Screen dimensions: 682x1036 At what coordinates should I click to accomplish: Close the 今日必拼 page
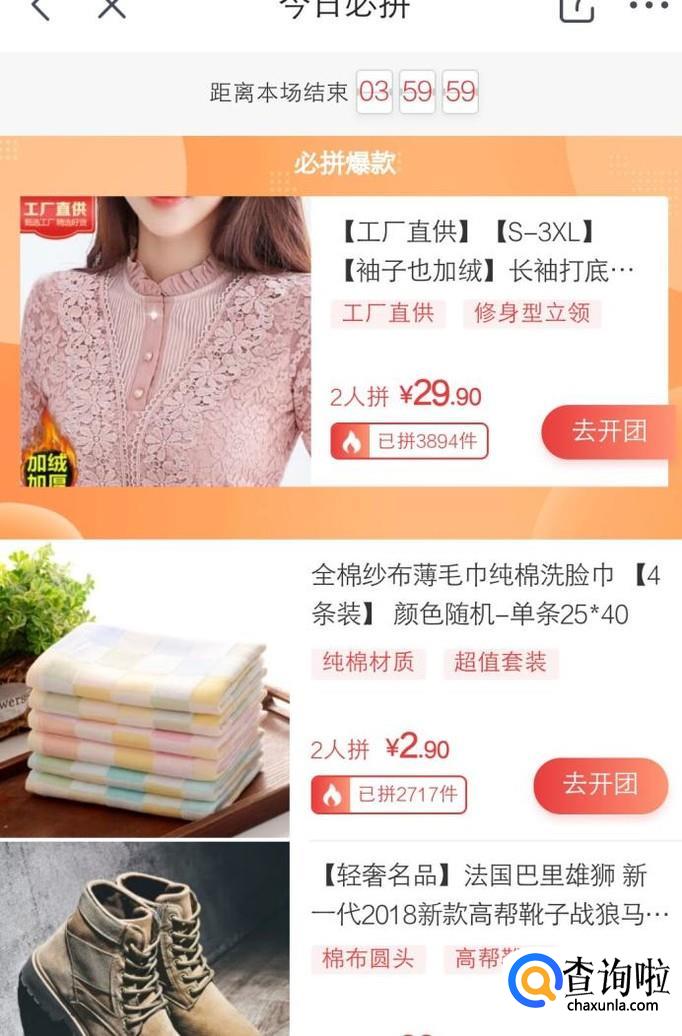[111, 8]
